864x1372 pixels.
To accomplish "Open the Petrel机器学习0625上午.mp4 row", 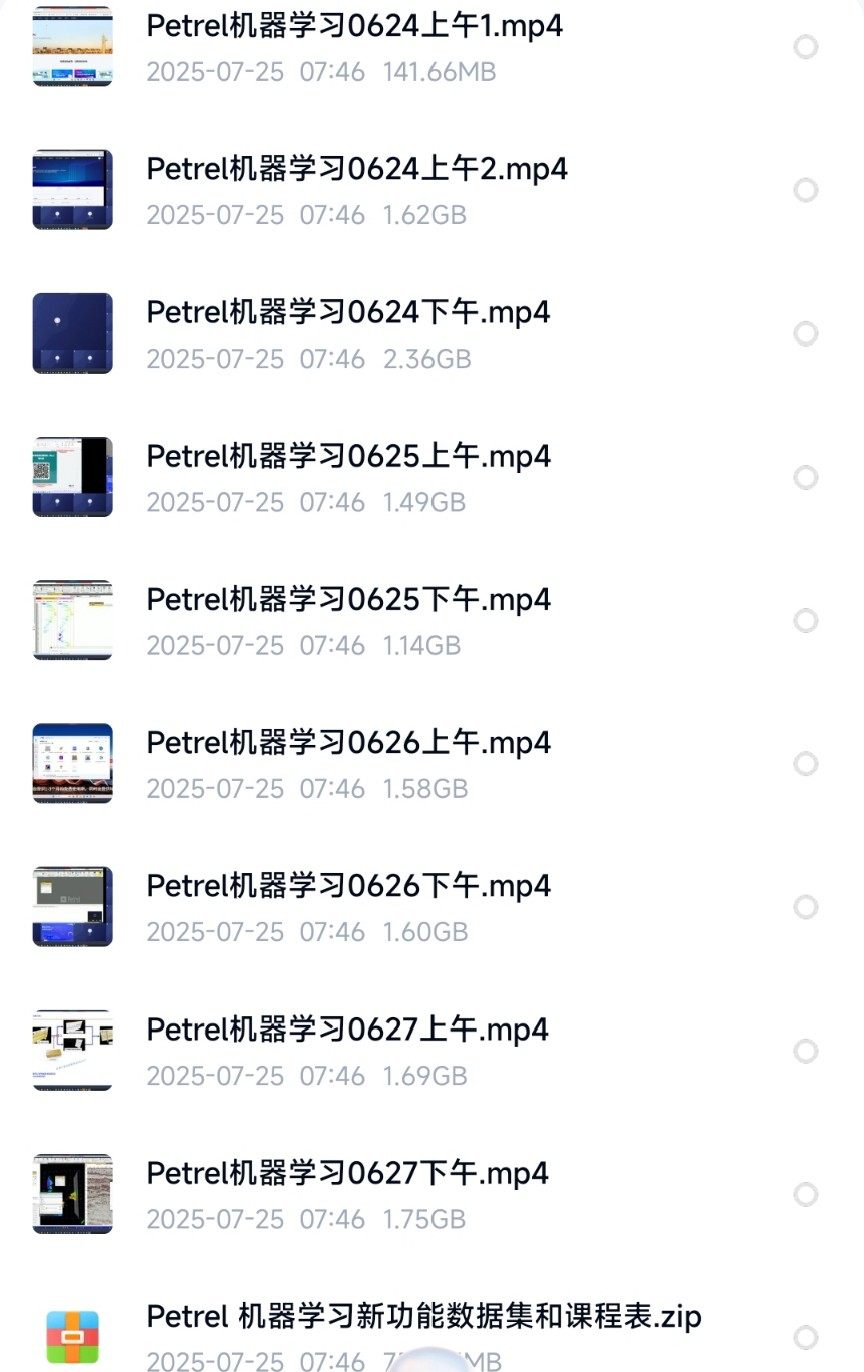I will click(x=348, y=457).
